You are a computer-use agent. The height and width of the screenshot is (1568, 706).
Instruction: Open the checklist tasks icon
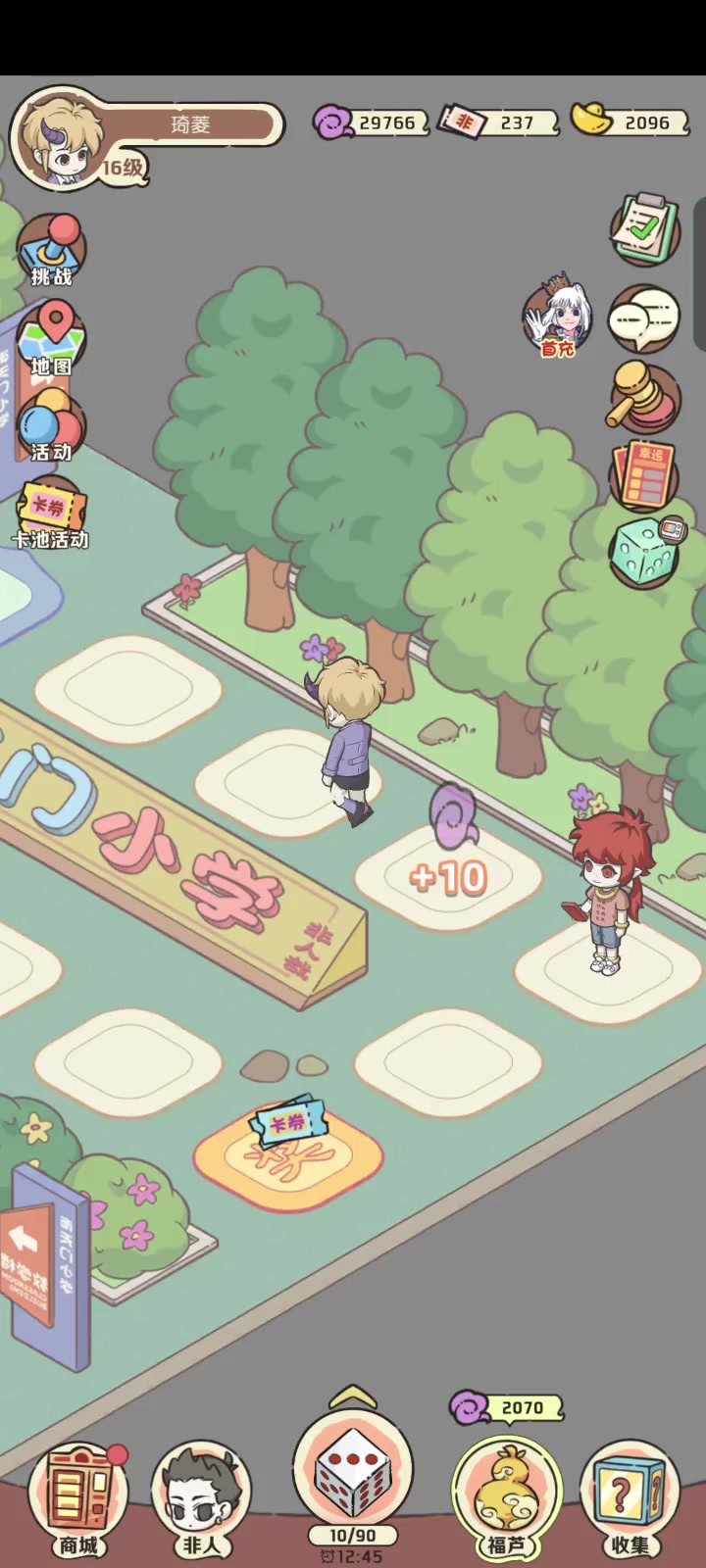point(644,229)
